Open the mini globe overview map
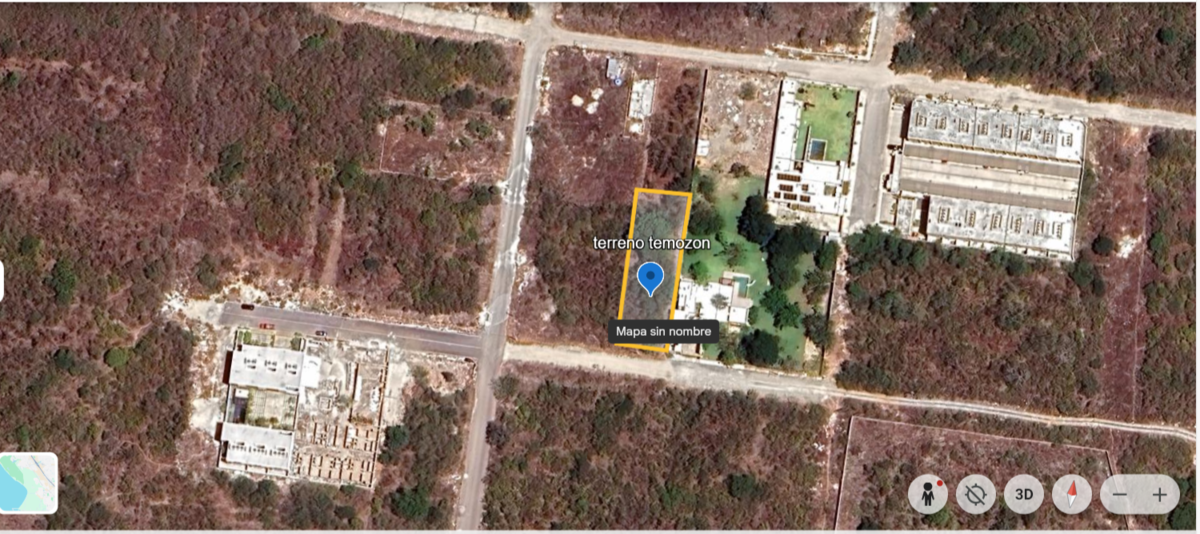 pyautogui.click(x=29, y=483)
